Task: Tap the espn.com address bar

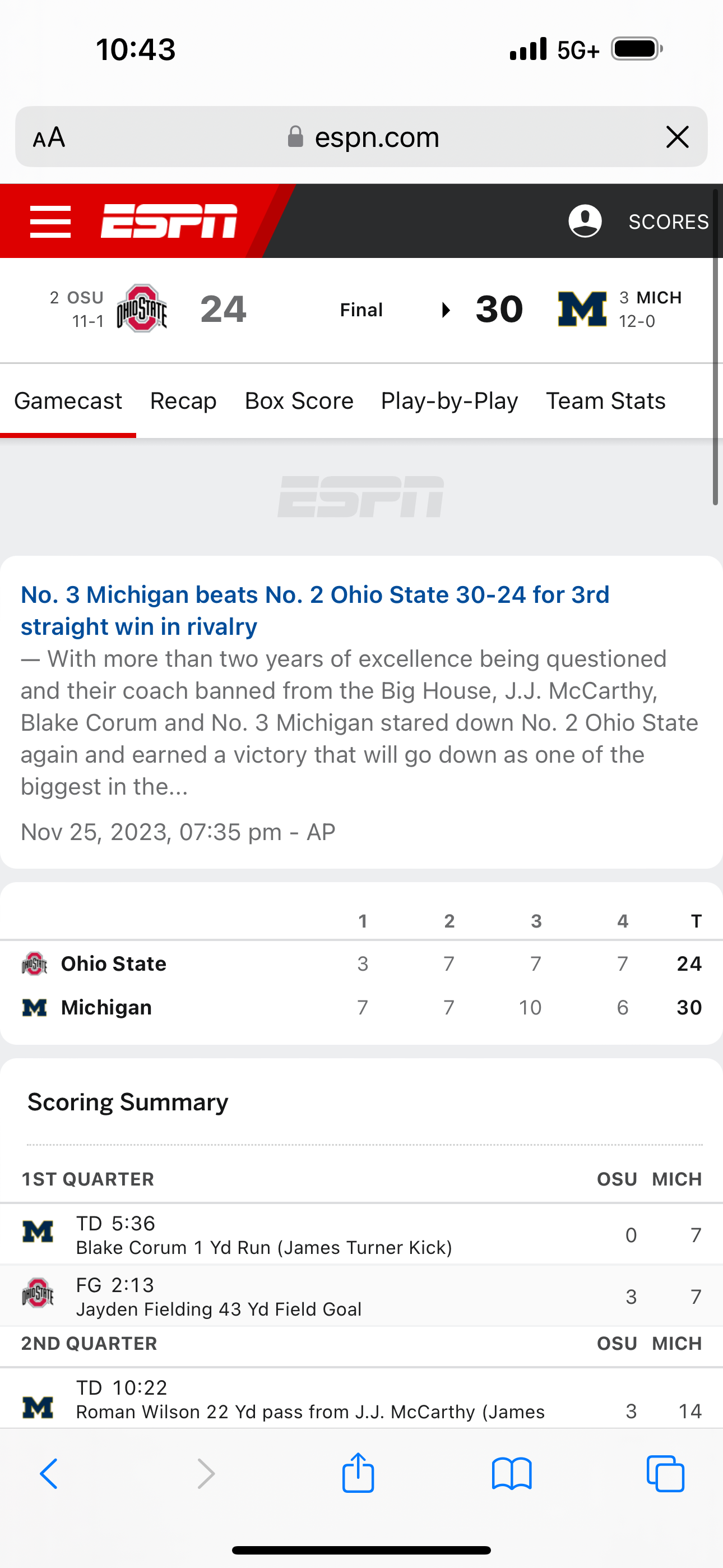Action: [x=361, y=137]
